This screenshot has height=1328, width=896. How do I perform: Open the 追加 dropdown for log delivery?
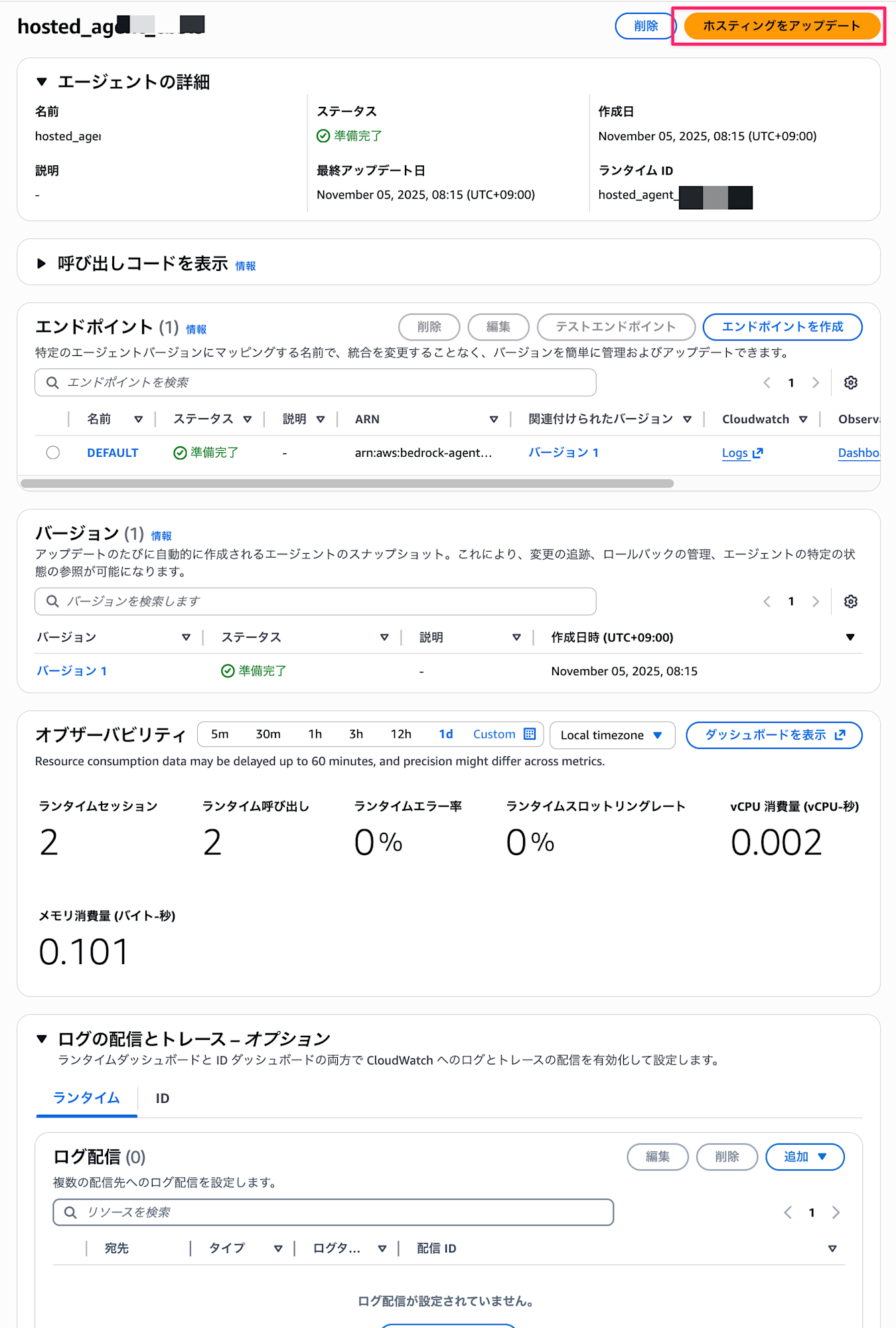(804, 1157)
